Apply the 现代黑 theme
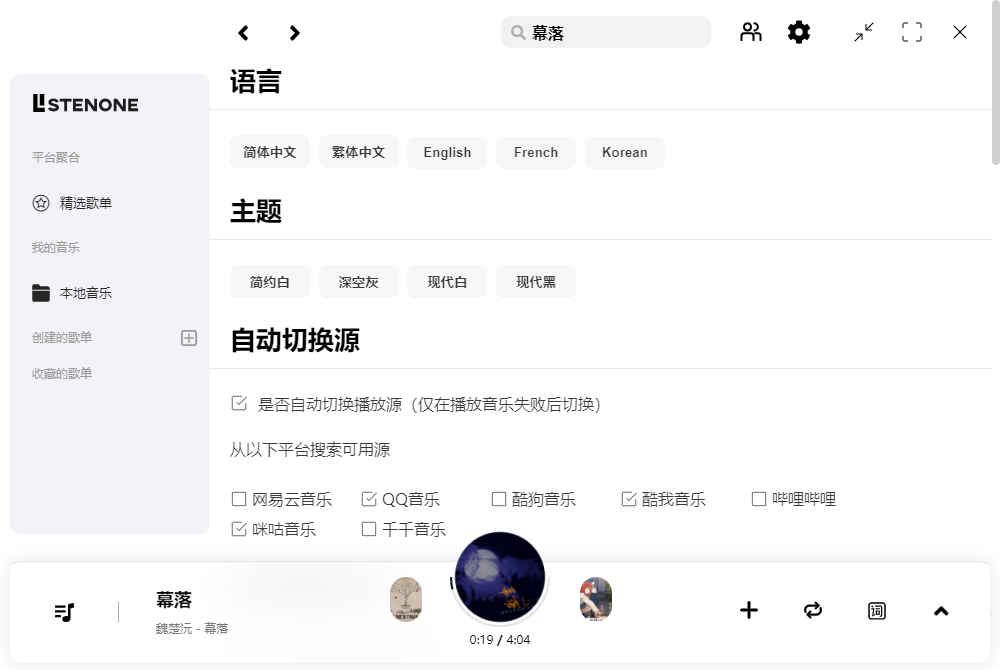This screenshot has height=670, width=1000. pyautogui.click(x=536, y=282)
